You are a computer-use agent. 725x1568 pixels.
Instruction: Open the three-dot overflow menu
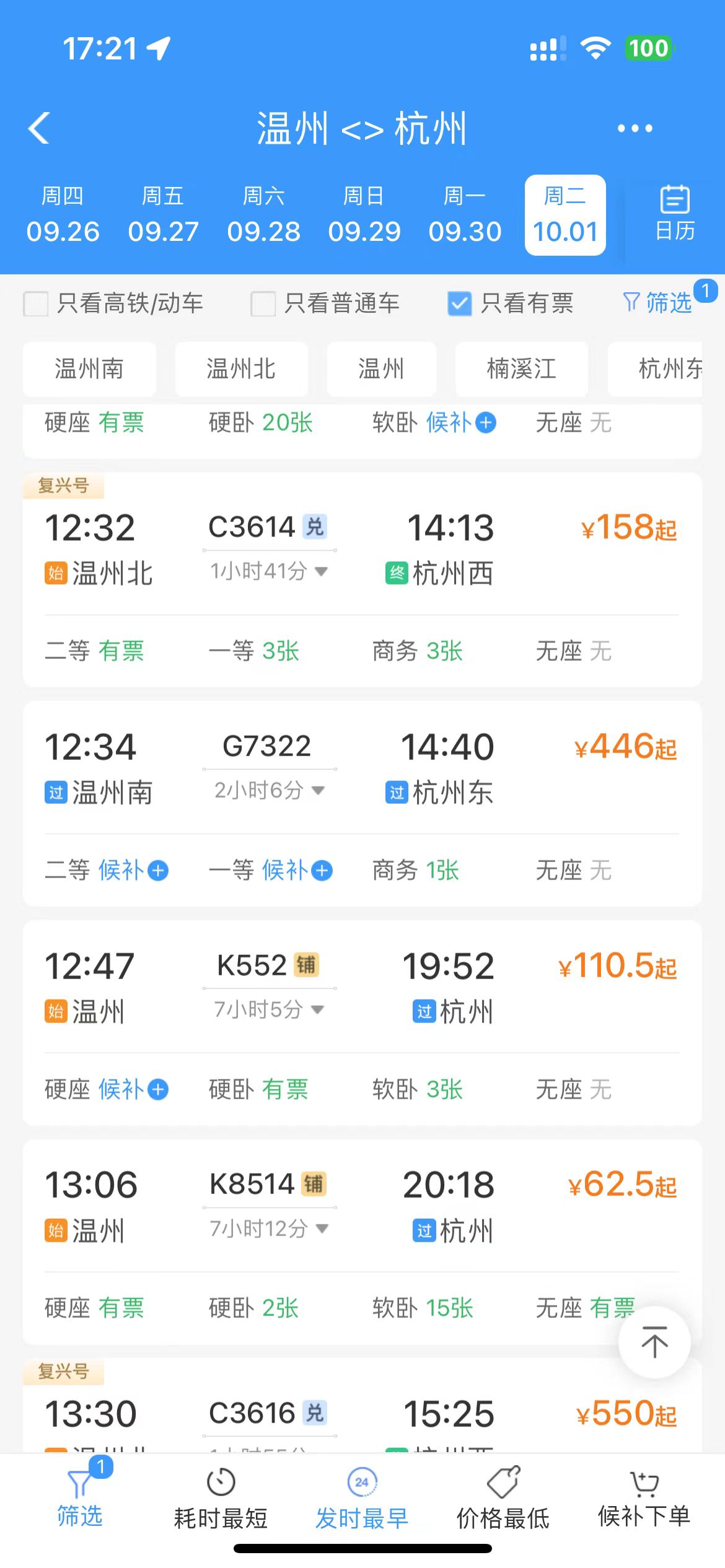coord(635,128)
